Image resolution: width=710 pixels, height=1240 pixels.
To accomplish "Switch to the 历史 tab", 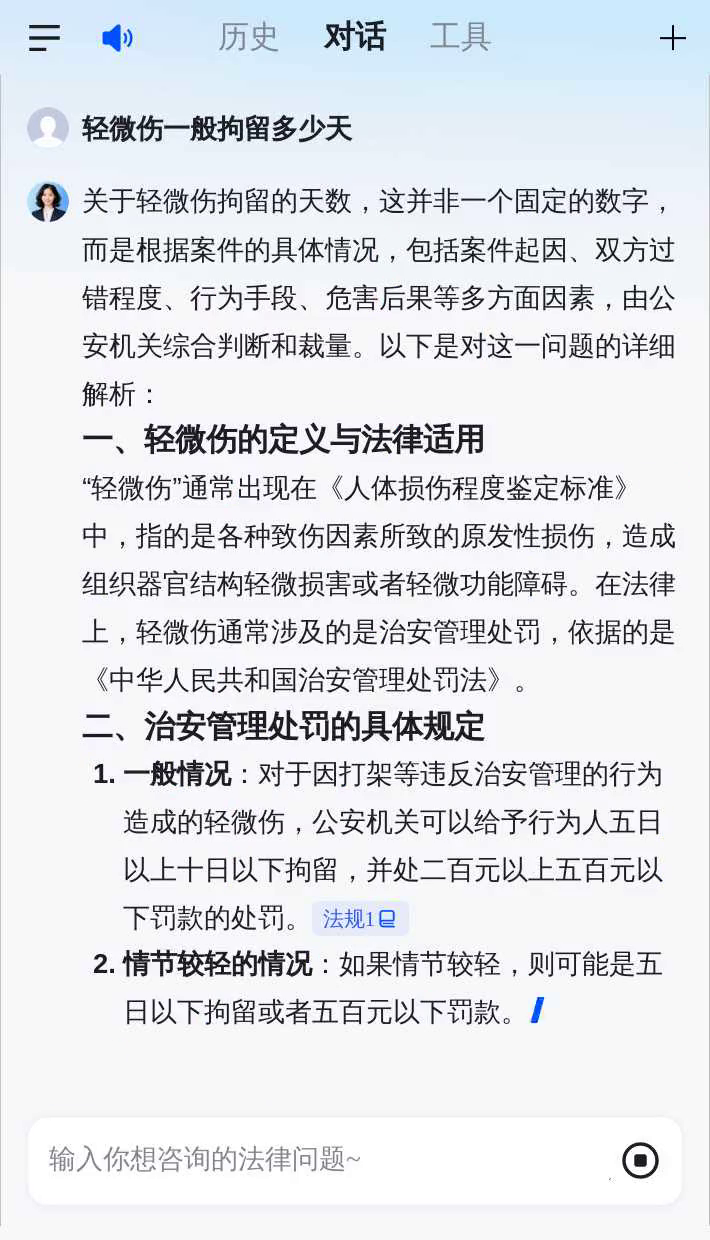I will tap(248, 37).
